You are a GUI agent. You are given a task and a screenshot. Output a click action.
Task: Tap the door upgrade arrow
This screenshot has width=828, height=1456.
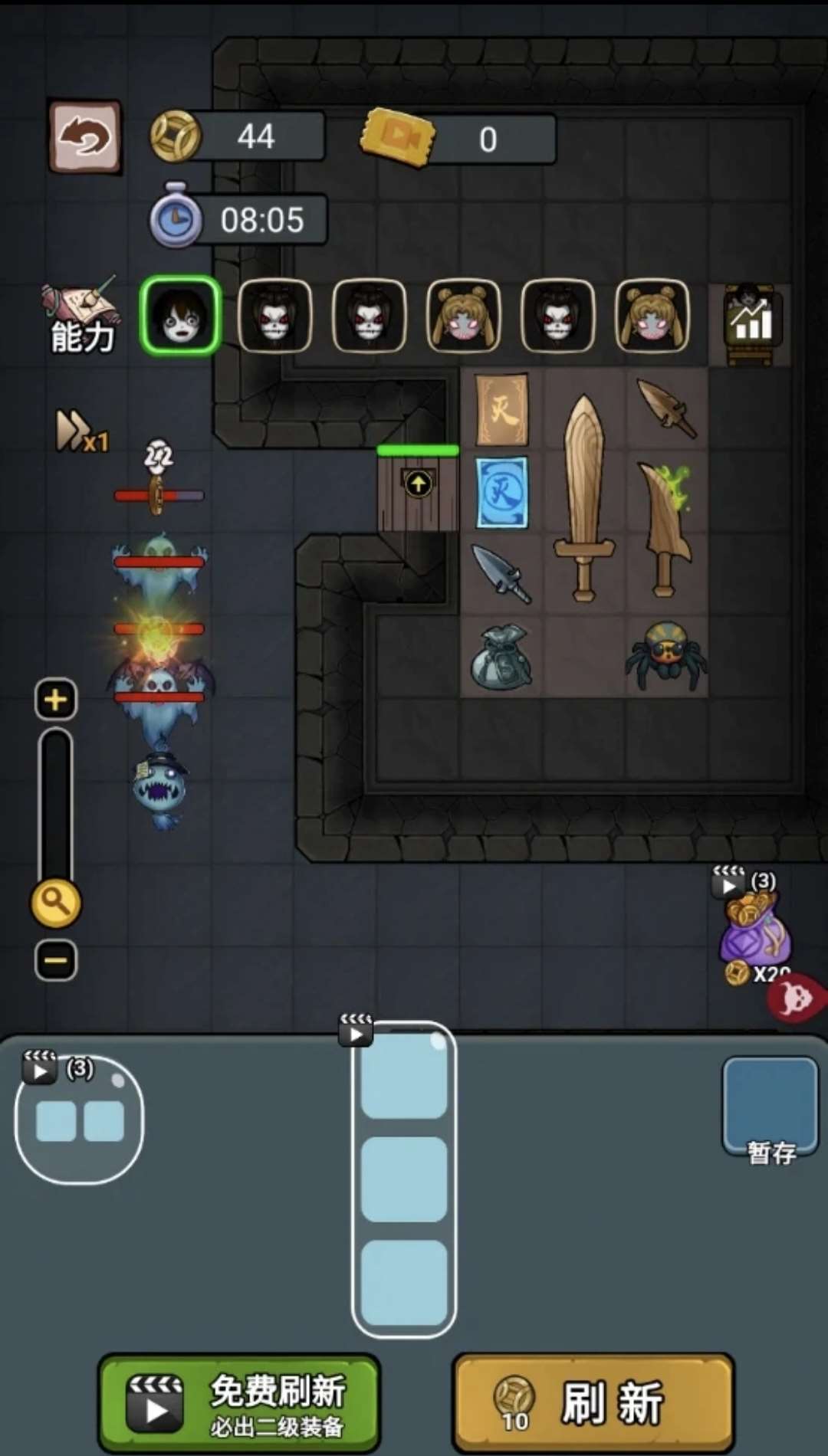pyautogui.click(x=418, y=484)
